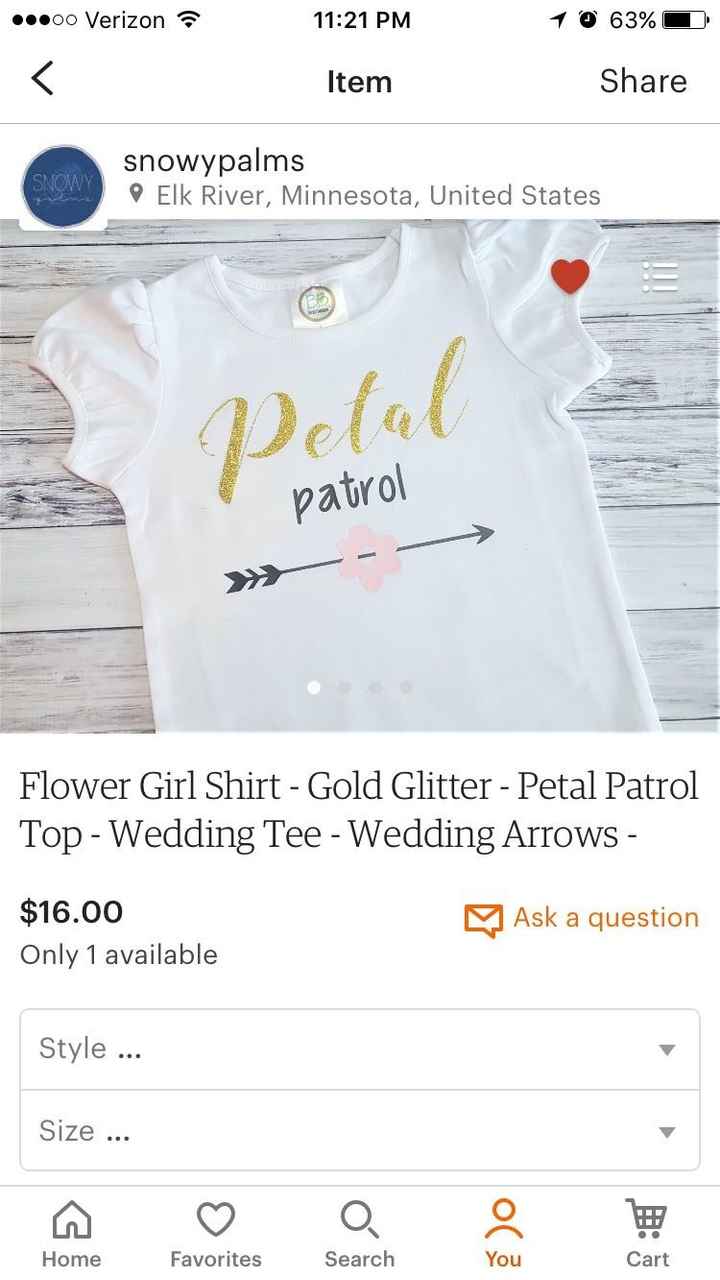Expand Style options via its down arrow

[666, 1048]
